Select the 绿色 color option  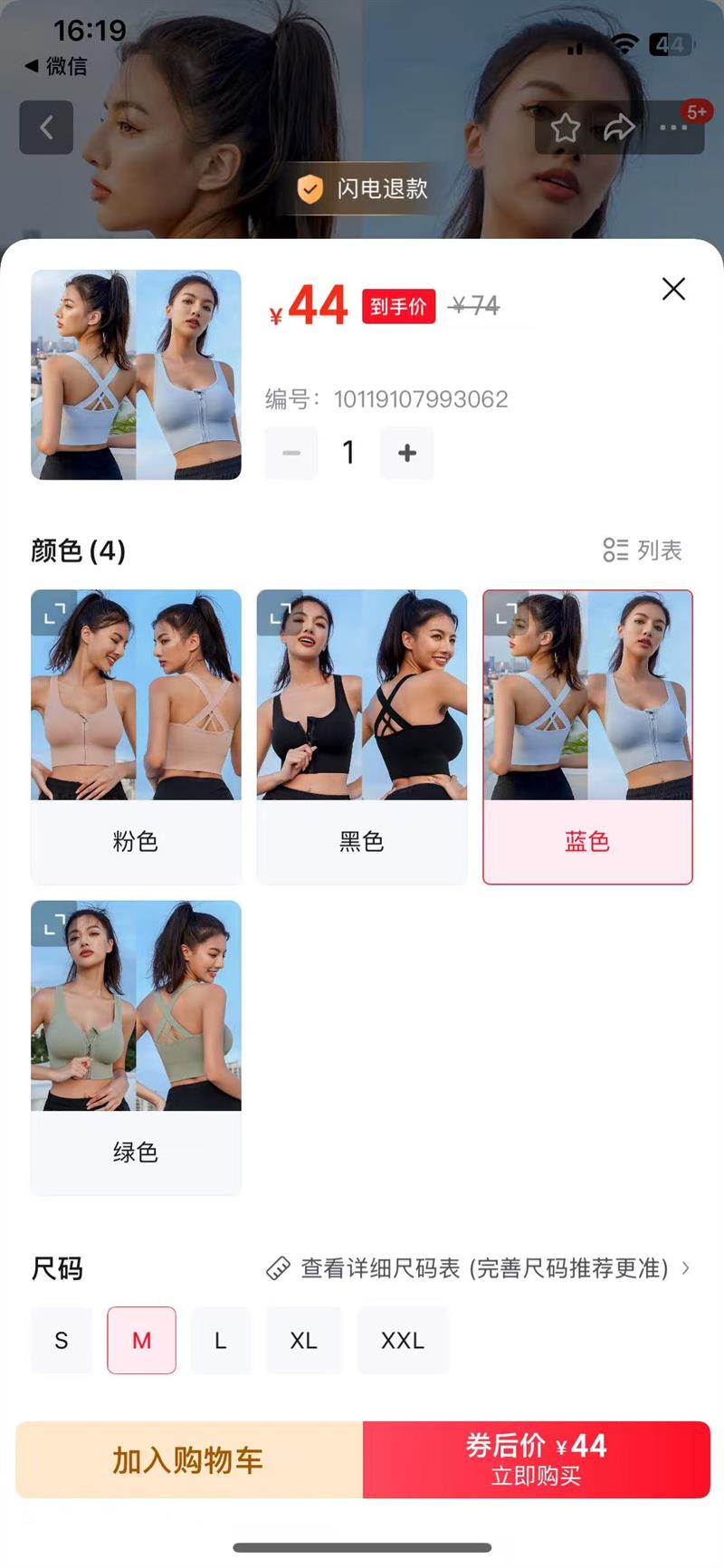(x=136, y=1047)
